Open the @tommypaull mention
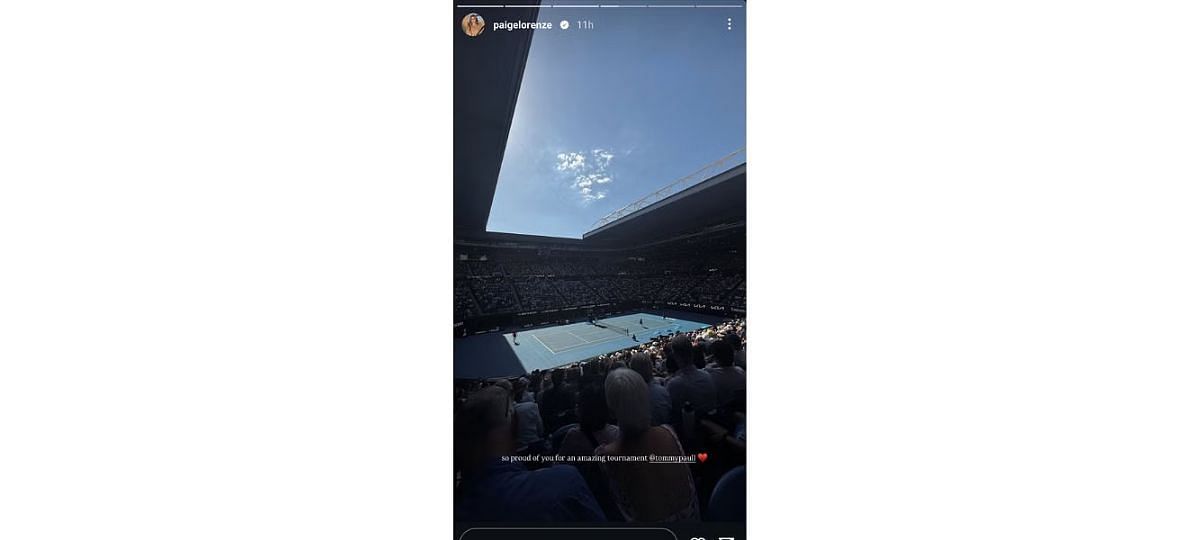This screenshot has height=540, width=1200. pyautogui.click(x=672, y=458)
